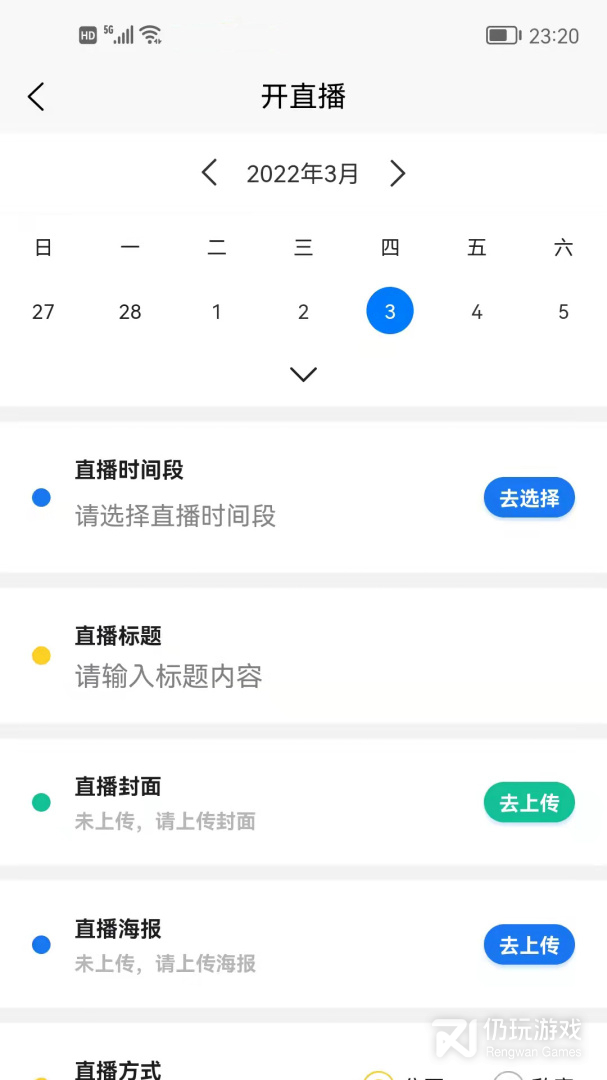Select date 27 in the calendar
607x1080 pixels.
click(x=43, y=312)
